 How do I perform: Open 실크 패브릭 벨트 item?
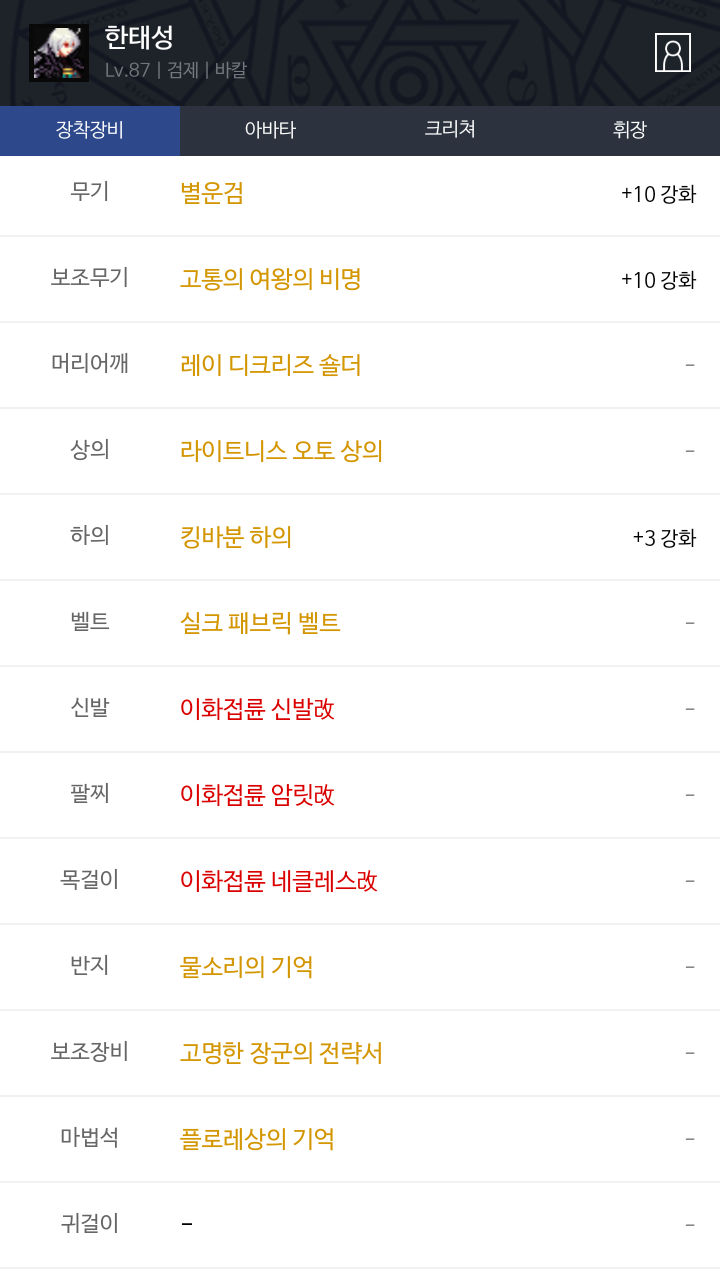pos(260,623)
